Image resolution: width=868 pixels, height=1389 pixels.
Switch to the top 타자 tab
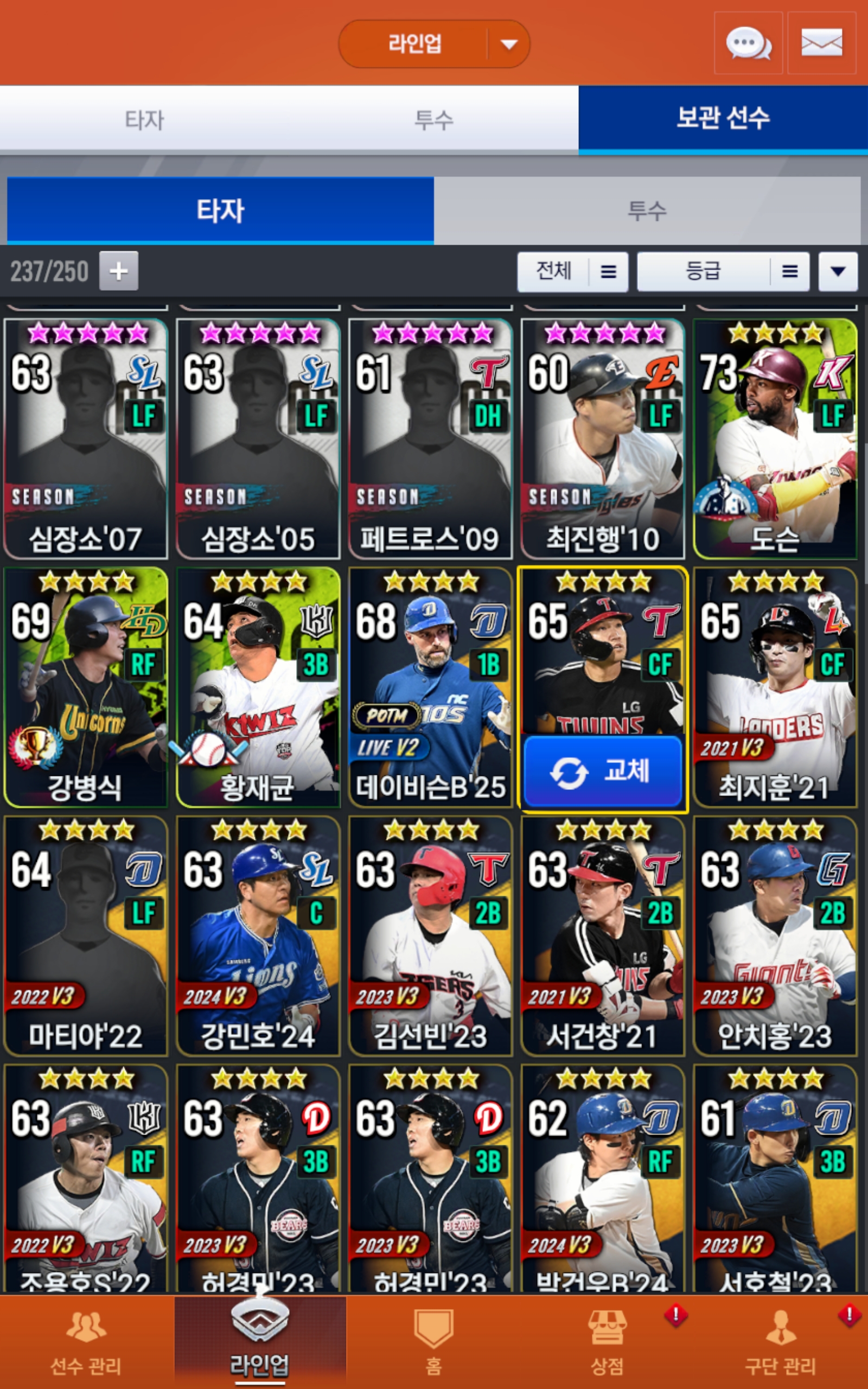[x=144, y=120]
